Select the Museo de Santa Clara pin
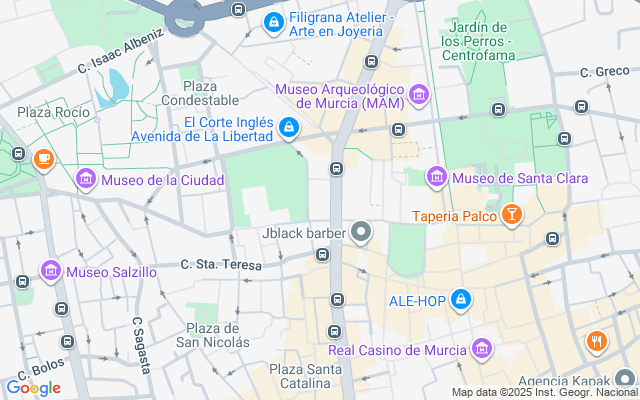The width and height of the screenshot is (640, 400). point(436,178)
